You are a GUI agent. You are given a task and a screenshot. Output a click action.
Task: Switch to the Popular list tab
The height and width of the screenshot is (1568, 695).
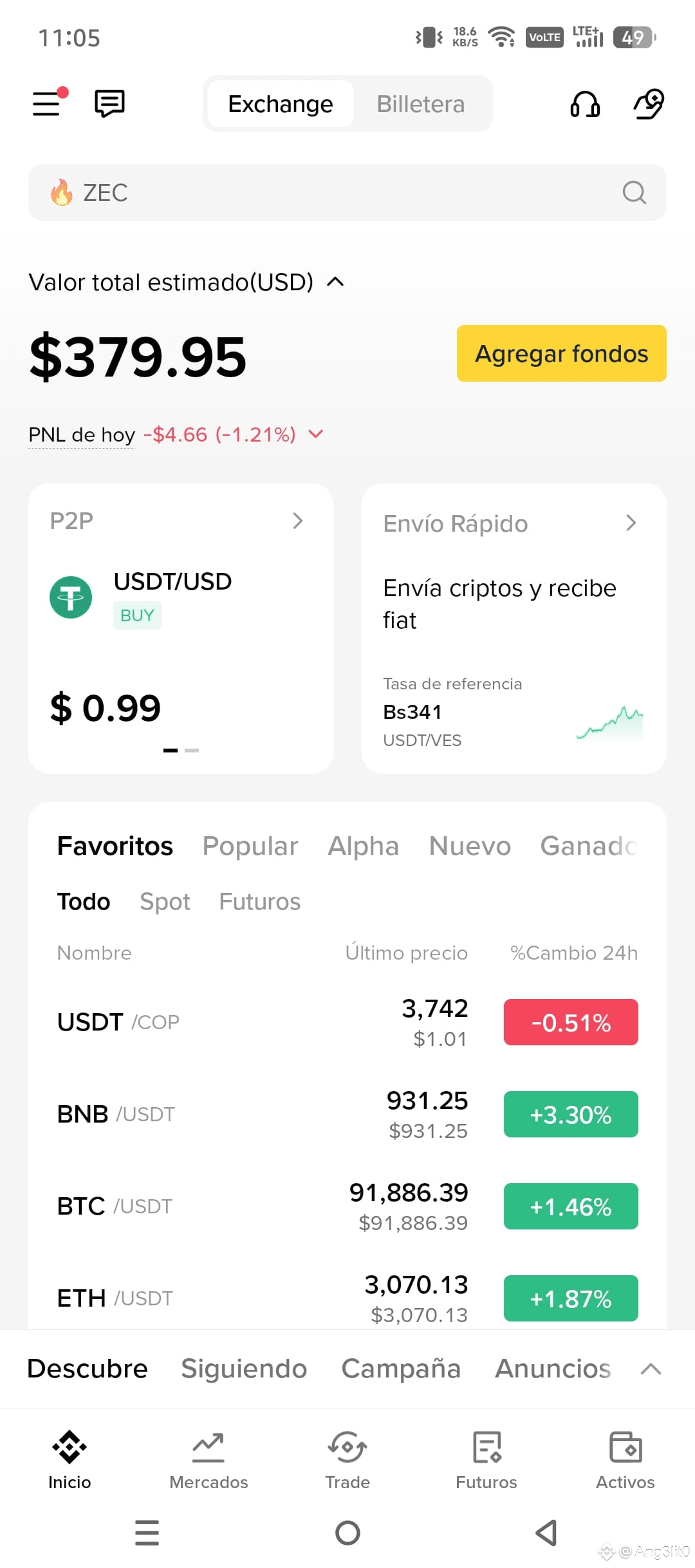[250, 846]
